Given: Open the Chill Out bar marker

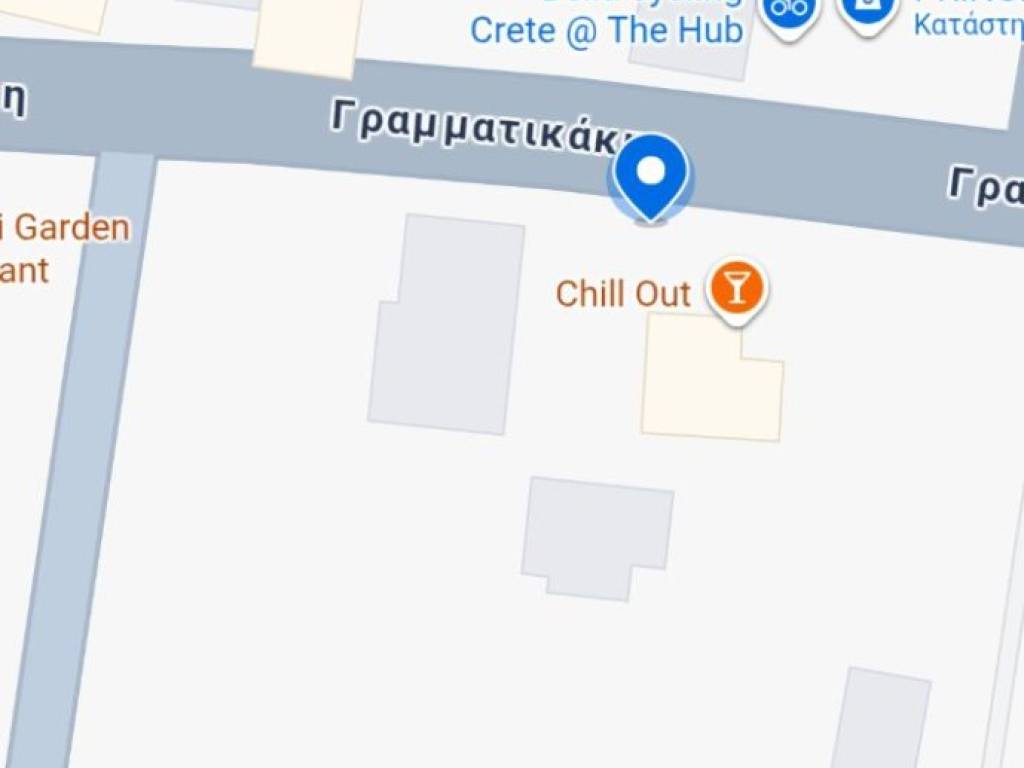Looking at the screenshot, I should click(736, 288).
